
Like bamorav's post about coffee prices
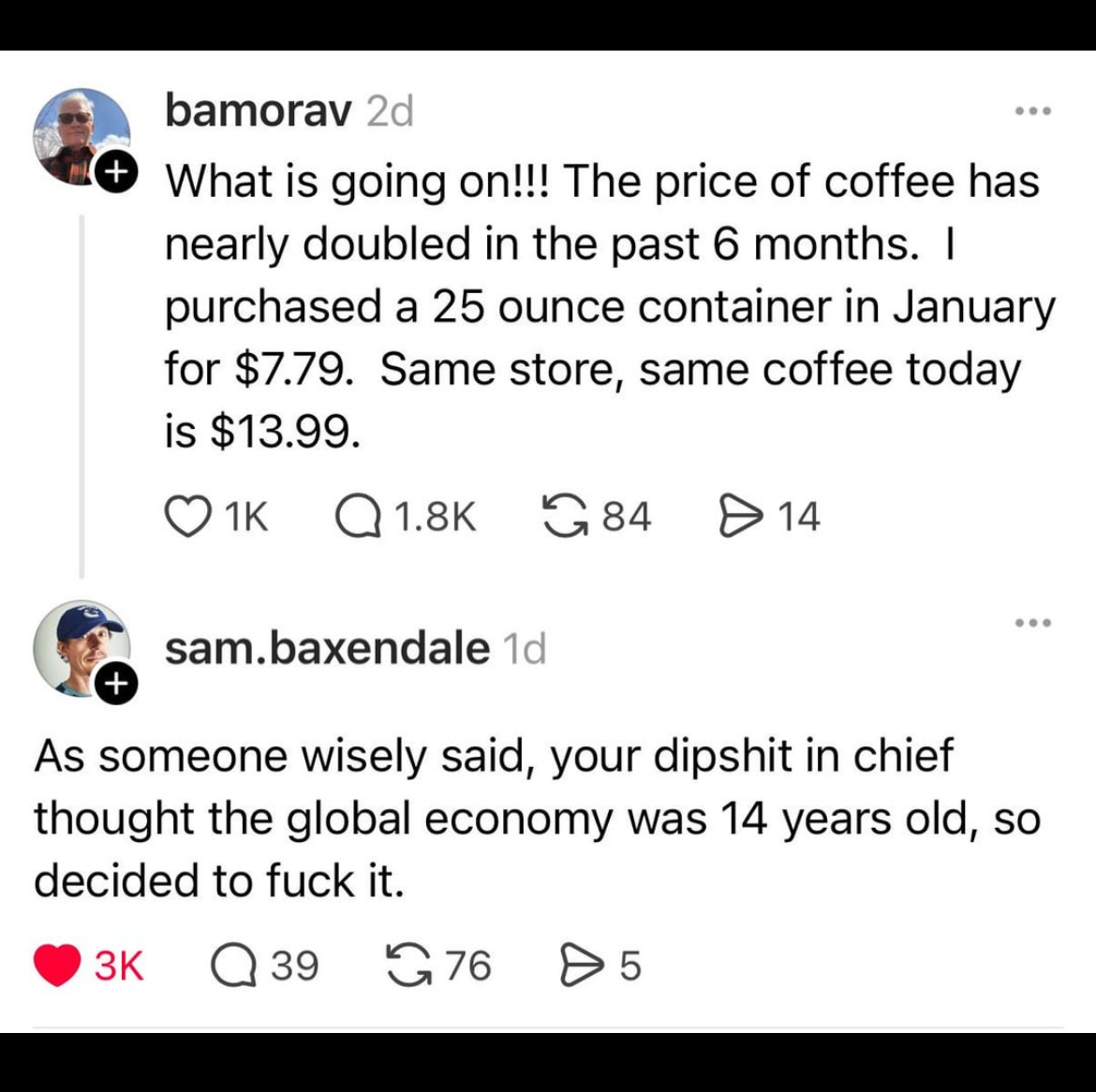(188, 516)
